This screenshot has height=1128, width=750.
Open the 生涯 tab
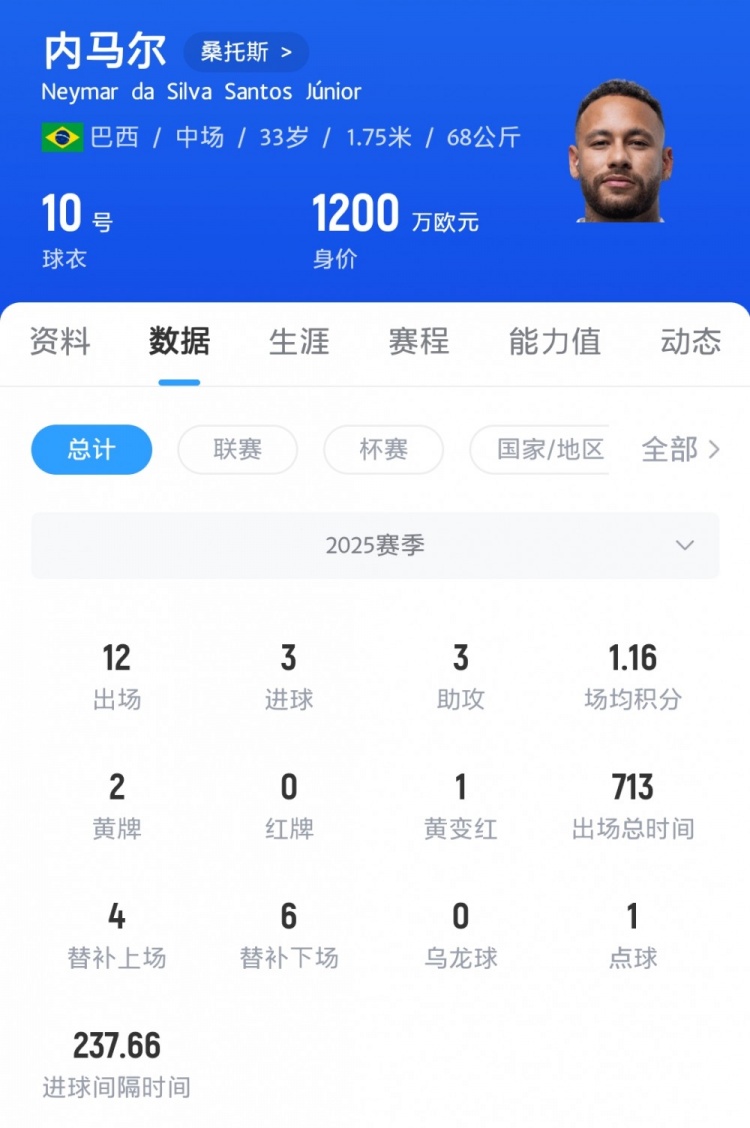pyautogui.click(x=299, y=342)
